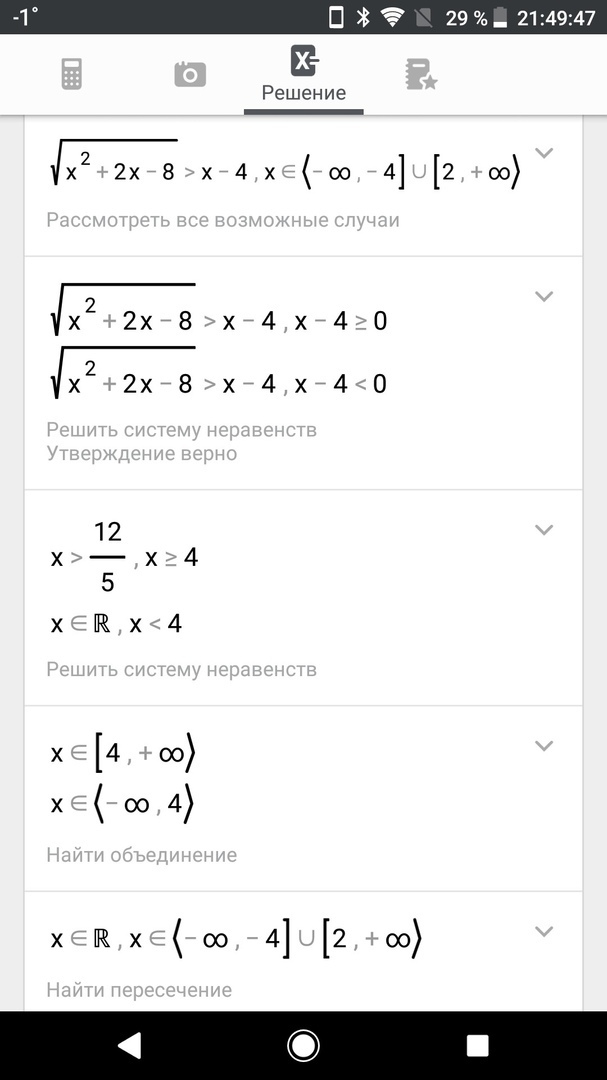Screen dimensions: 607x1080
Task: Go back using the system back button
Action: (130, 1045)
